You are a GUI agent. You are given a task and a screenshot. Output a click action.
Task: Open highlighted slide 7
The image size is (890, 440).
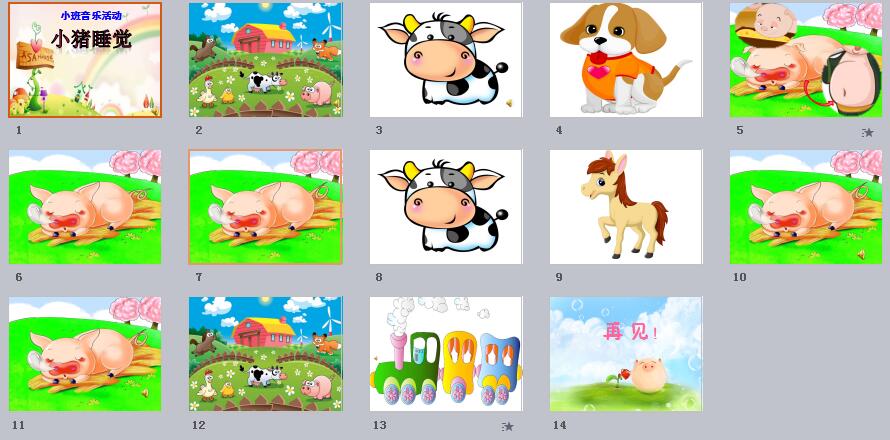265,207
